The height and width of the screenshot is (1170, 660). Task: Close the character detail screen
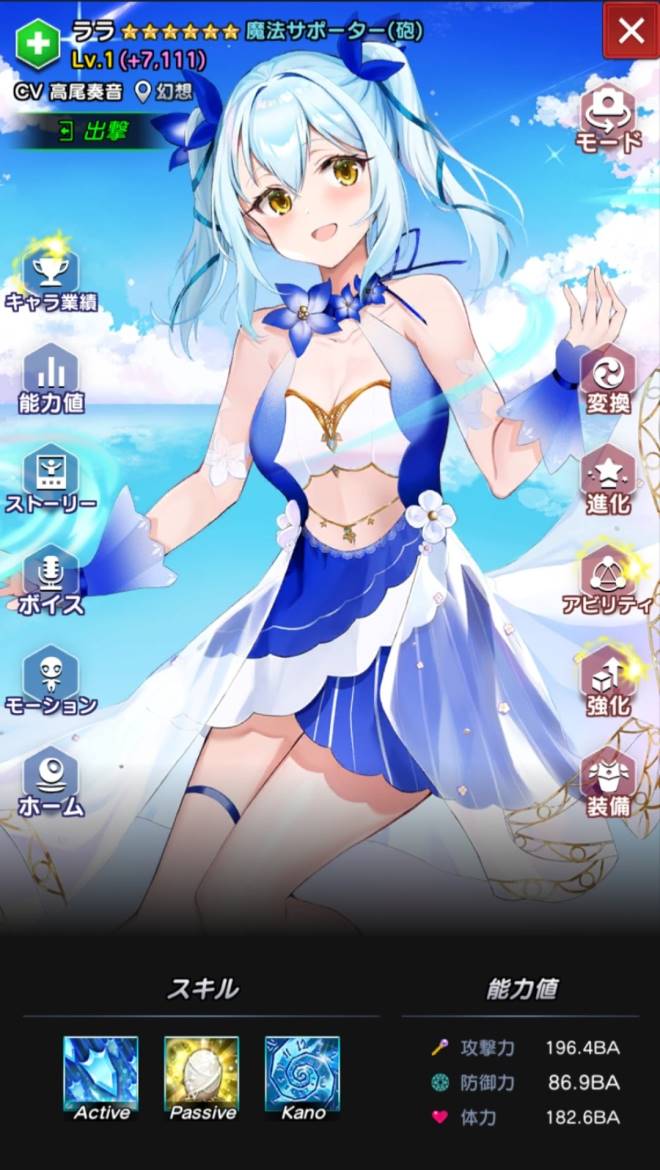631,32
